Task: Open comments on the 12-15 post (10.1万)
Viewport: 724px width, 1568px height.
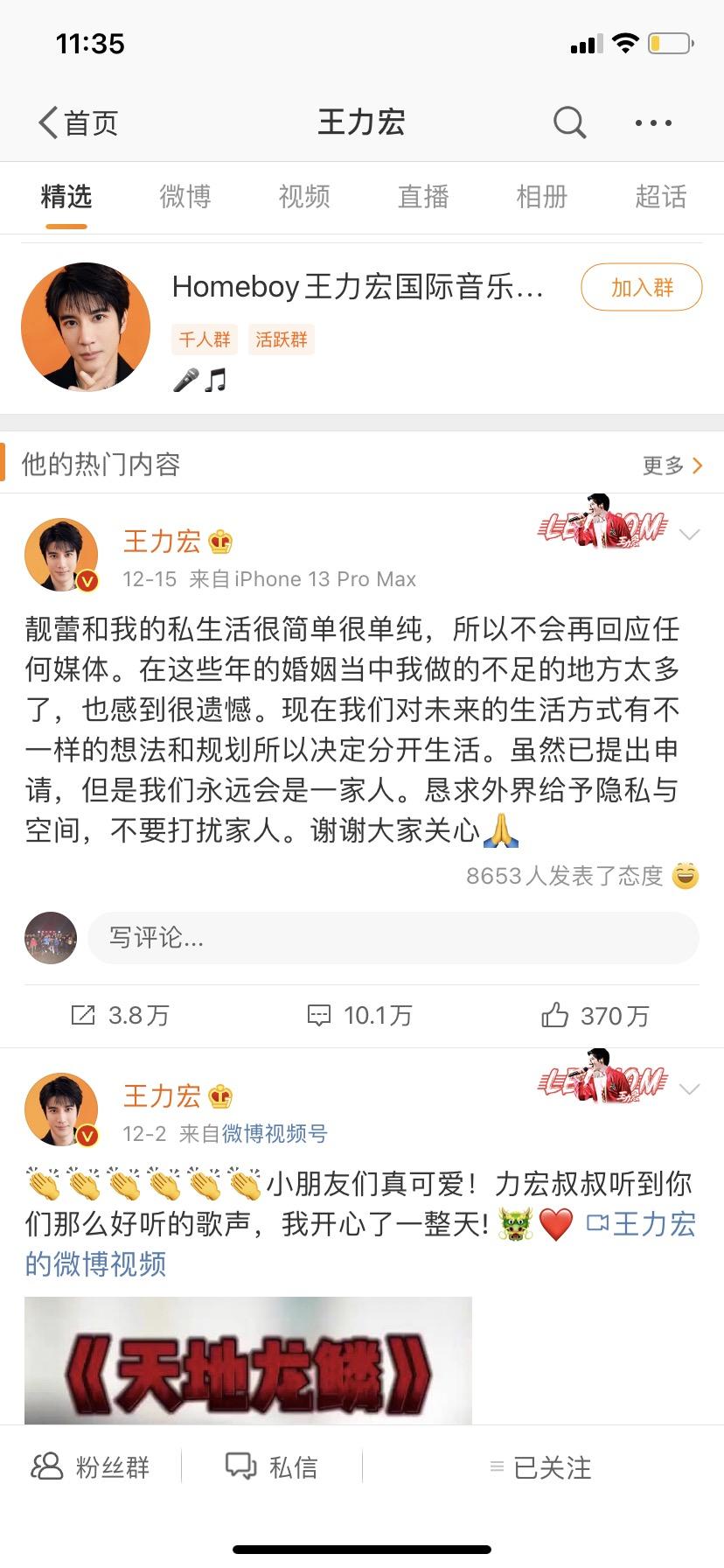Action: click(360, 1015)
